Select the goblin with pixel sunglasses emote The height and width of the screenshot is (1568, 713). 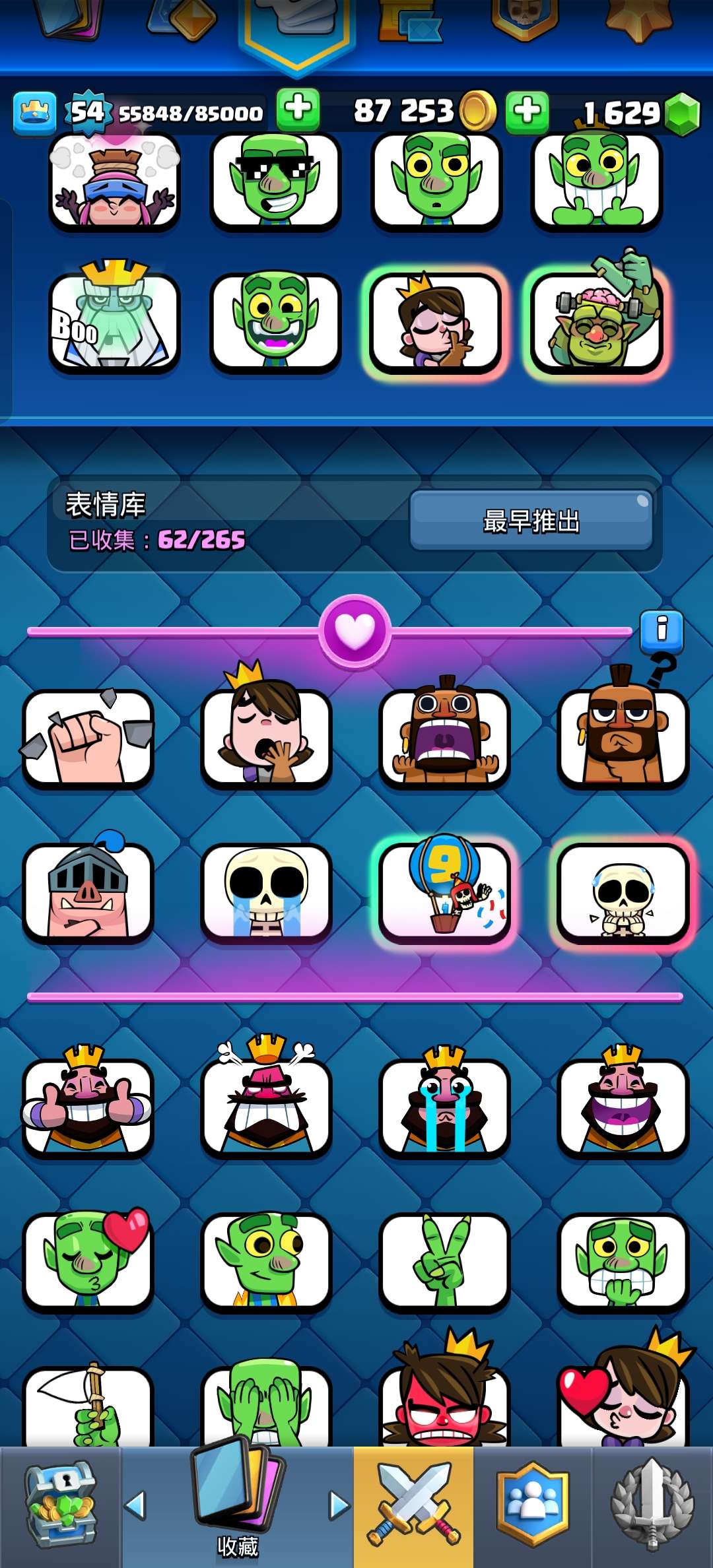(x=275, y=181)
